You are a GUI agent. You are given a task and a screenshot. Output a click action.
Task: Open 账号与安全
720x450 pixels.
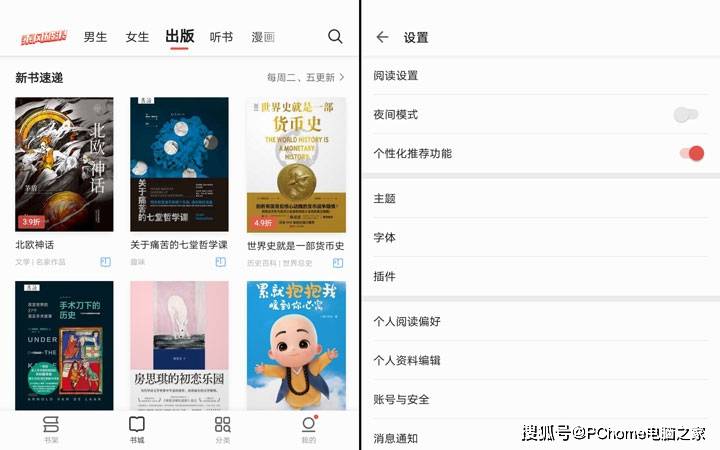[x=401, y=399]
